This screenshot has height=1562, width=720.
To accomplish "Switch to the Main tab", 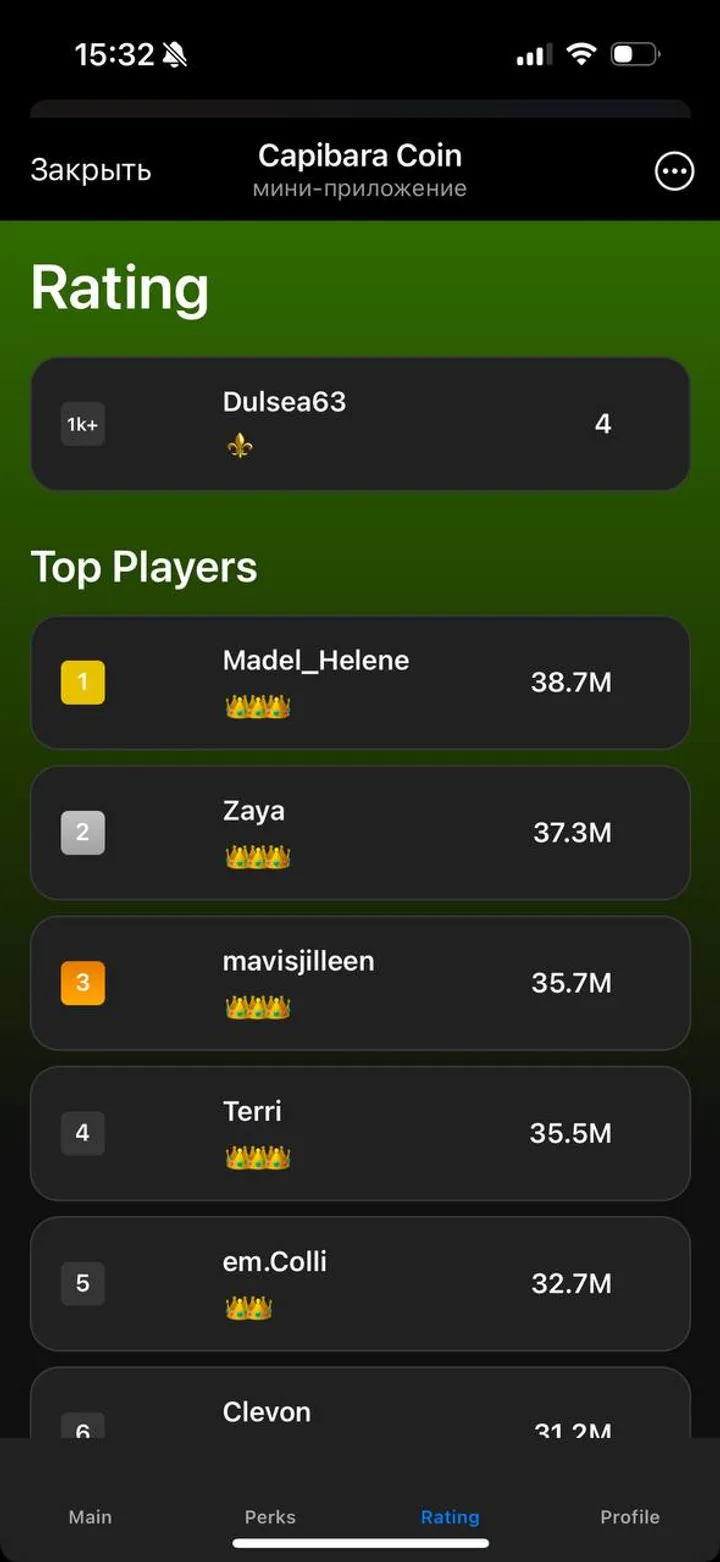I will (90, 1516).
